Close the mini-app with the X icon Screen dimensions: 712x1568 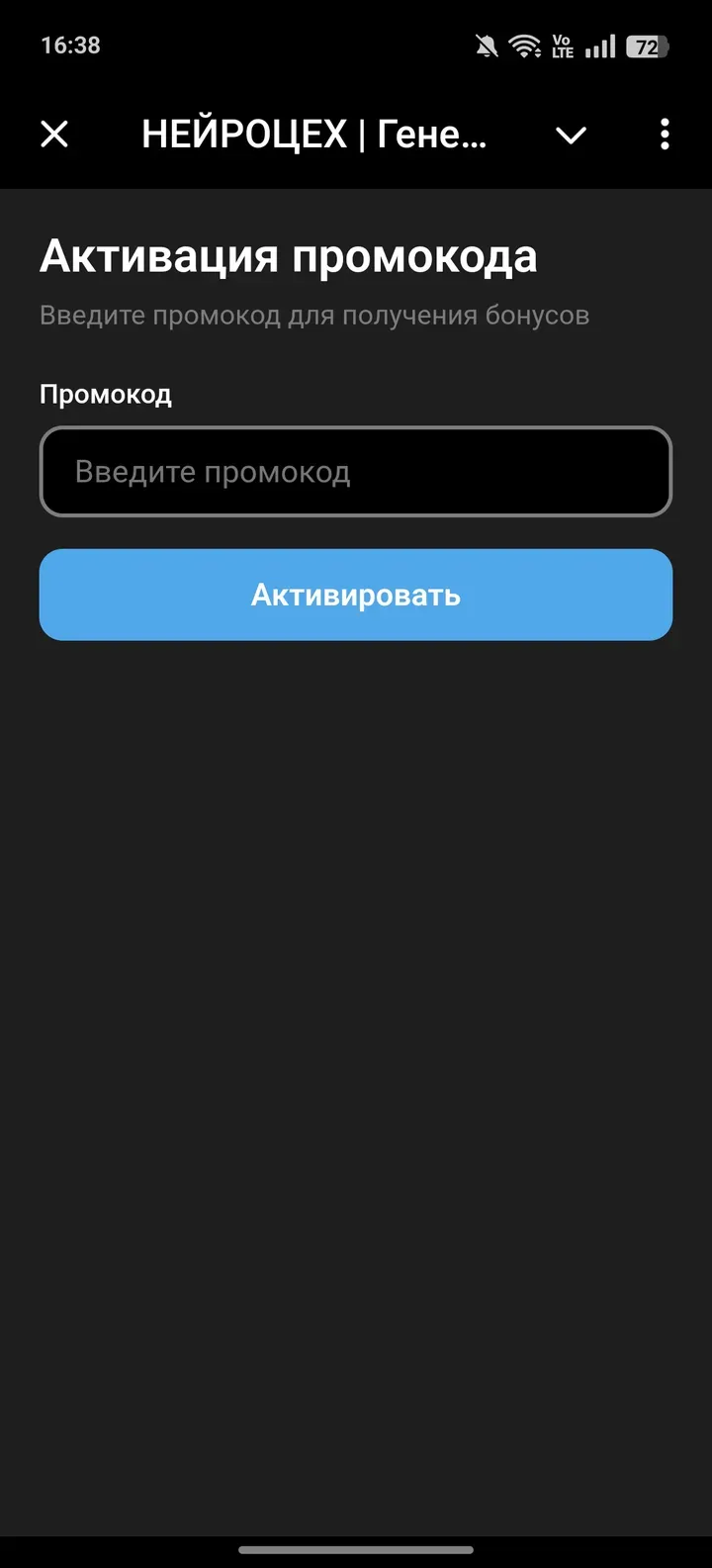tap(54, 135)
